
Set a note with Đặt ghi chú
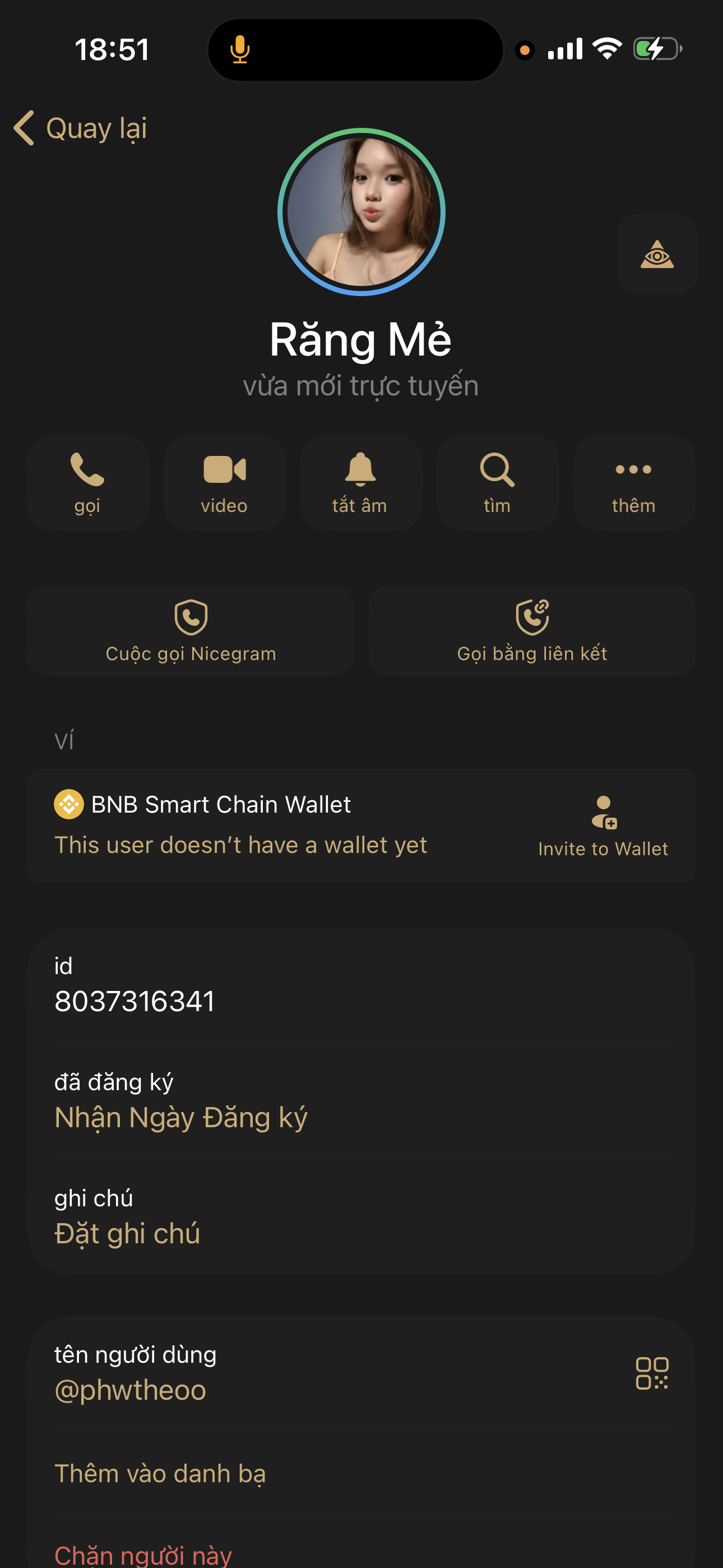coord(127,1233)
